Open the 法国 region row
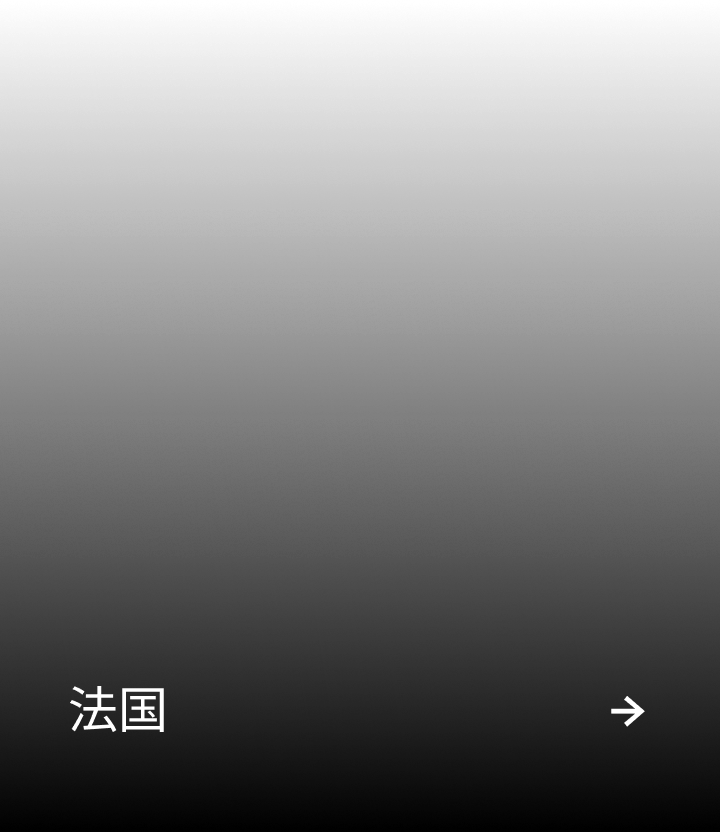The width and height of the screenshot is (720, 832). (x=118, y=711)
